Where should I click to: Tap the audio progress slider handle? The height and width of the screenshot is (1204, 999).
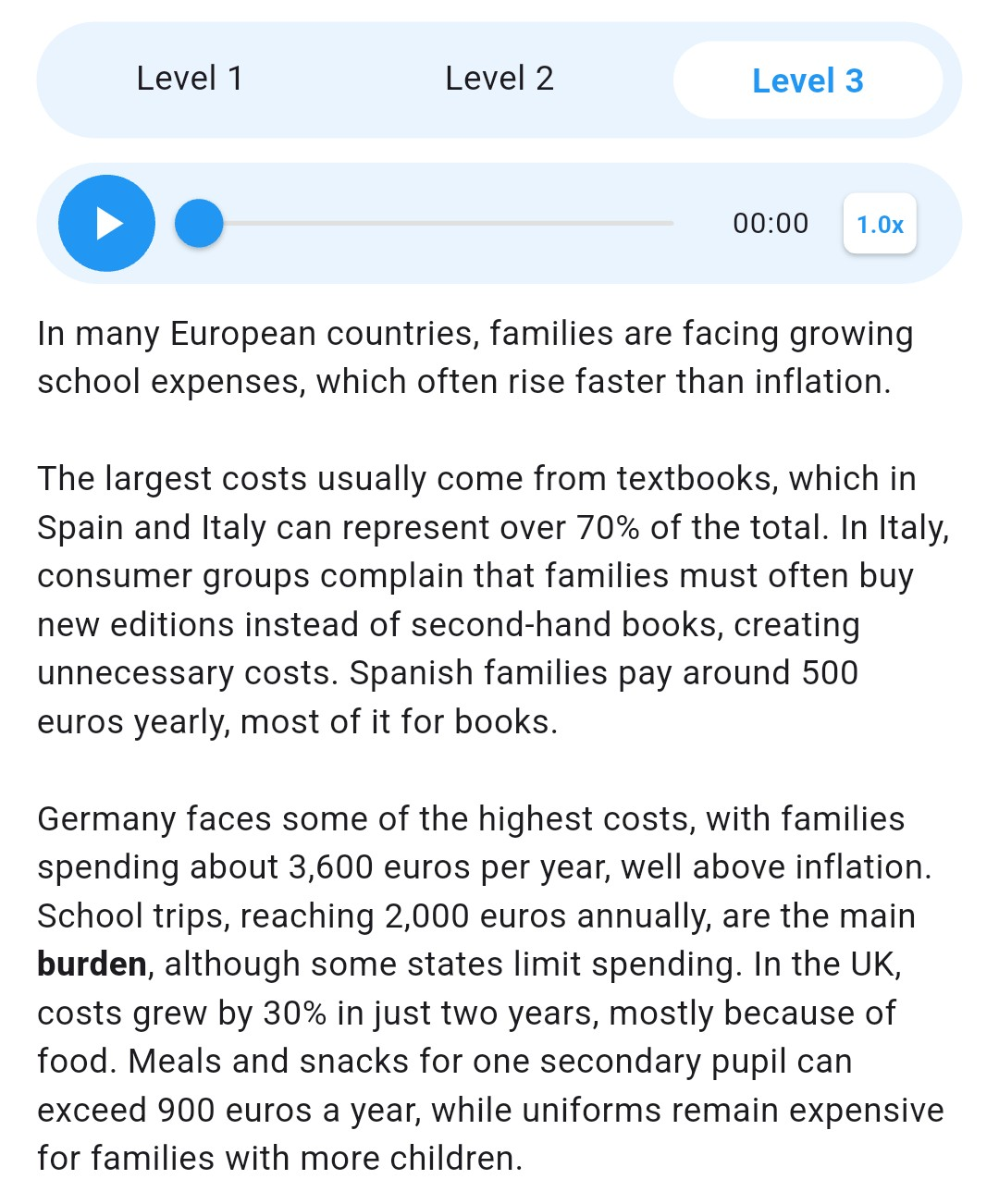[x=199, y=223]
